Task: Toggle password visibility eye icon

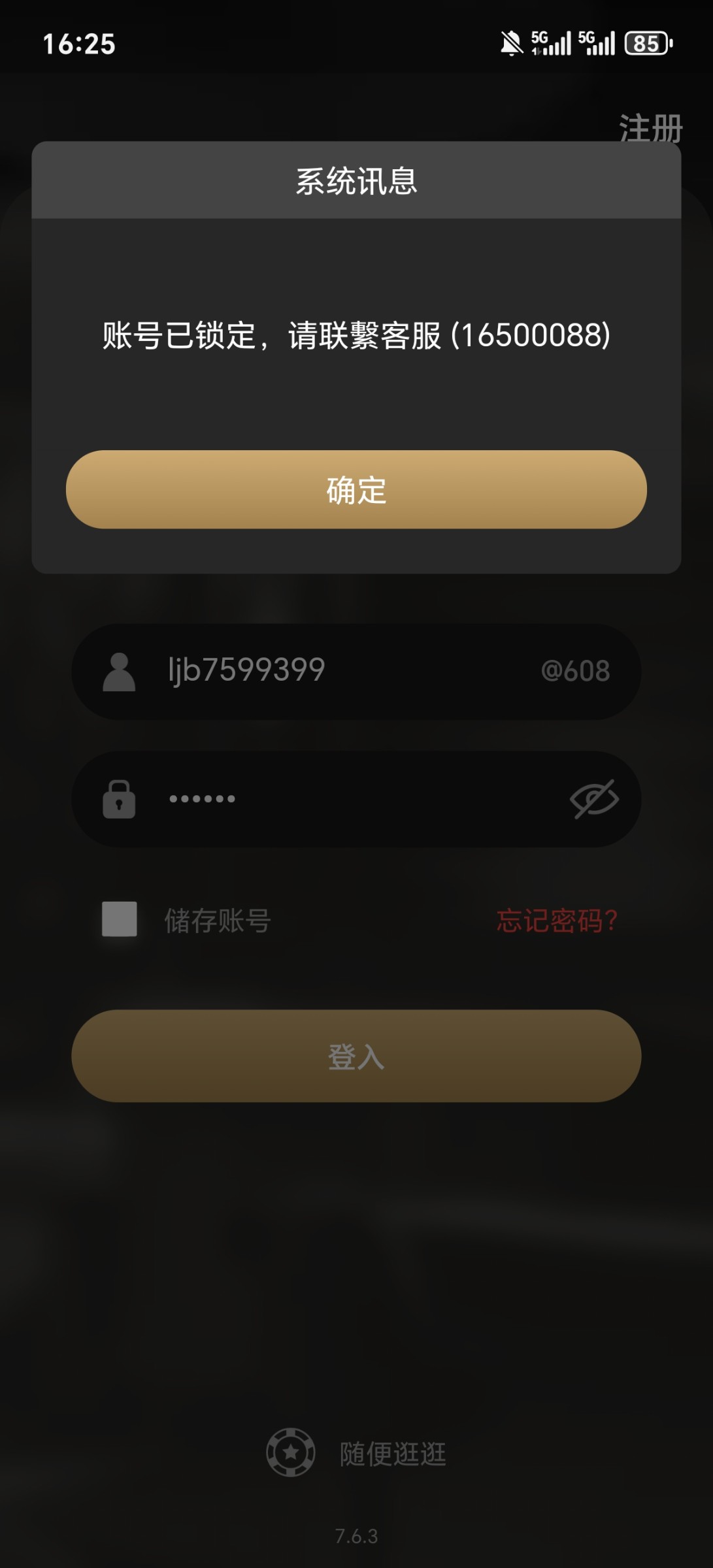Action: click(x=593, y=799)
